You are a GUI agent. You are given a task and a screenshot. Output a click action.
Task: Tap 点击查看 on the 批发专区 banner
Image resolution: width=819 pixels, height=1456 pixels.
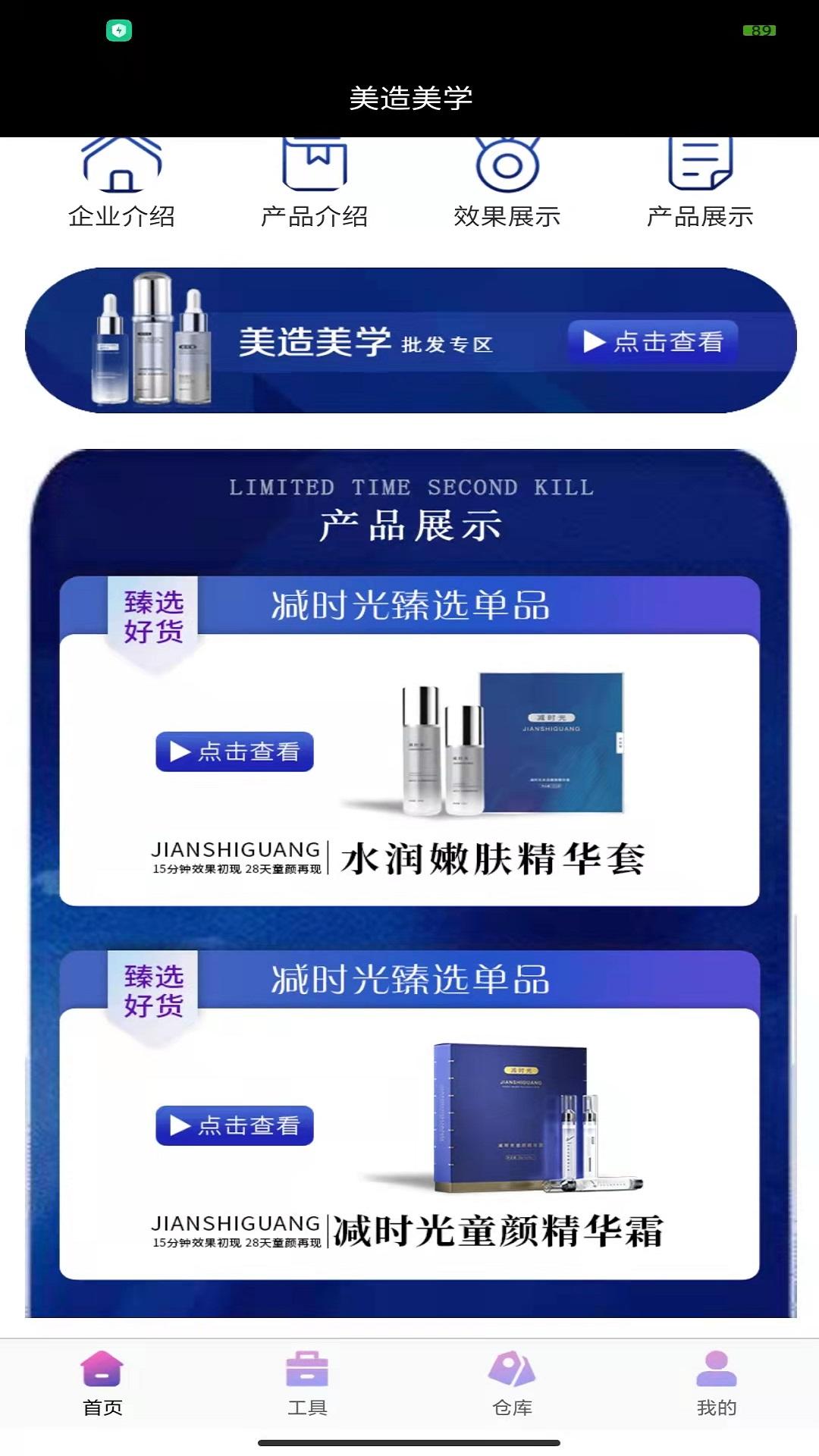pyautogui.click(x=653, y=342)
